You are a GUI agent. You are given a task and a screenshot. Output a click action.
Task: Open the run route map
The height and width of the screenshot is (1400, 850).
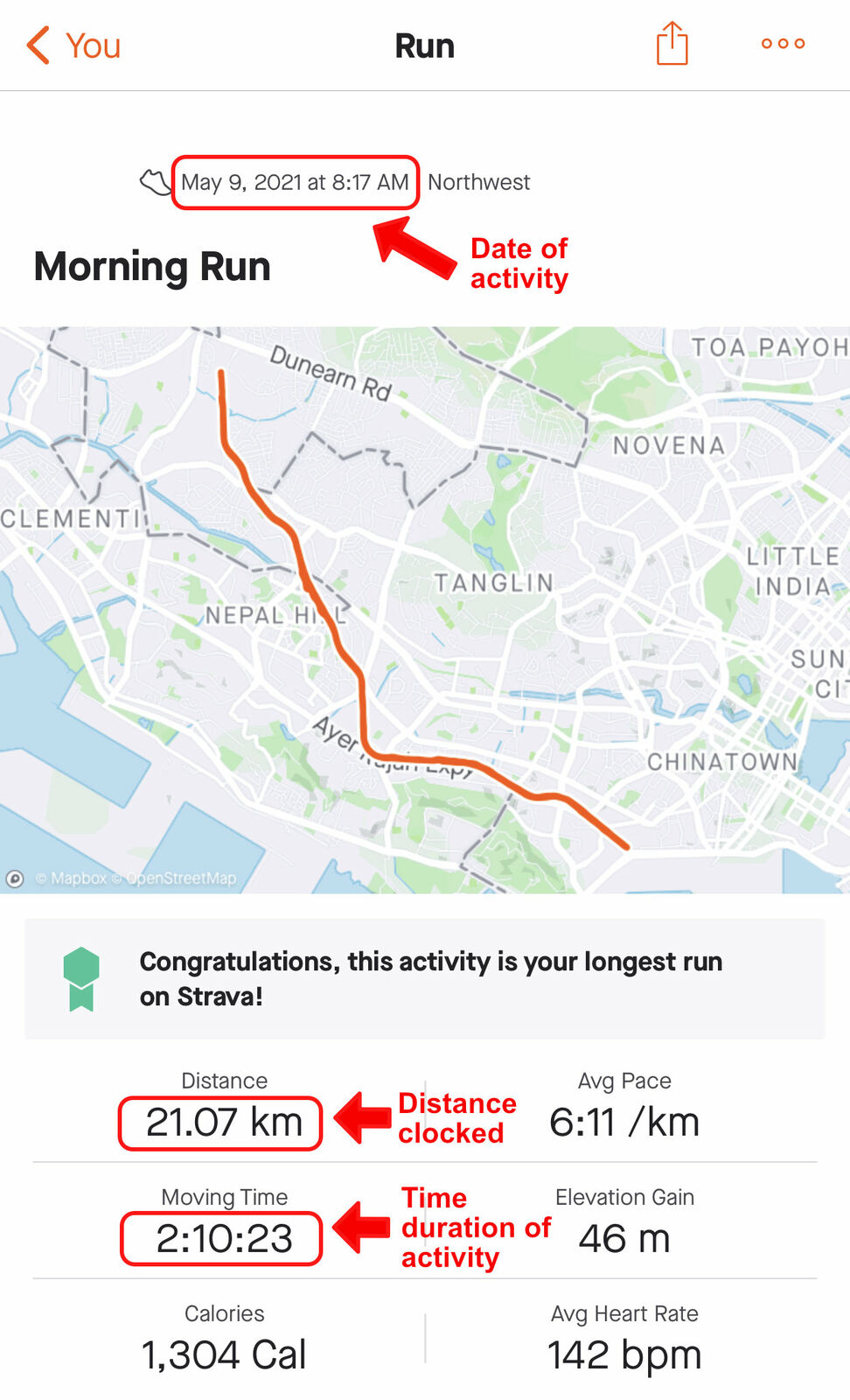coord(425,610)
